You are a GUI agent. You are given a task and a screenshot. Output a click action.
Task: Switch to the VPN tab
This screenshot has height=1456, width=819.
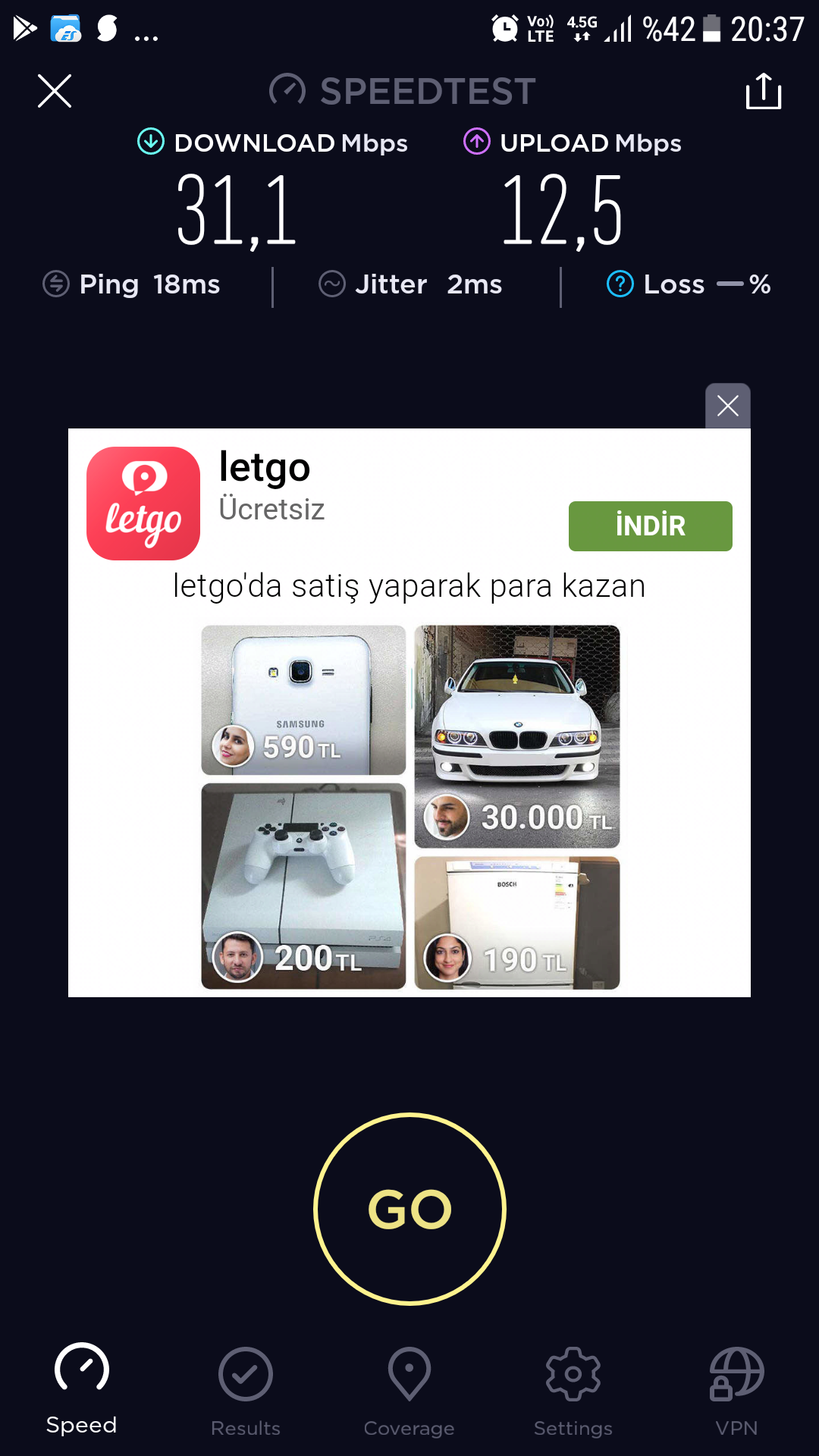point(736,1392)
